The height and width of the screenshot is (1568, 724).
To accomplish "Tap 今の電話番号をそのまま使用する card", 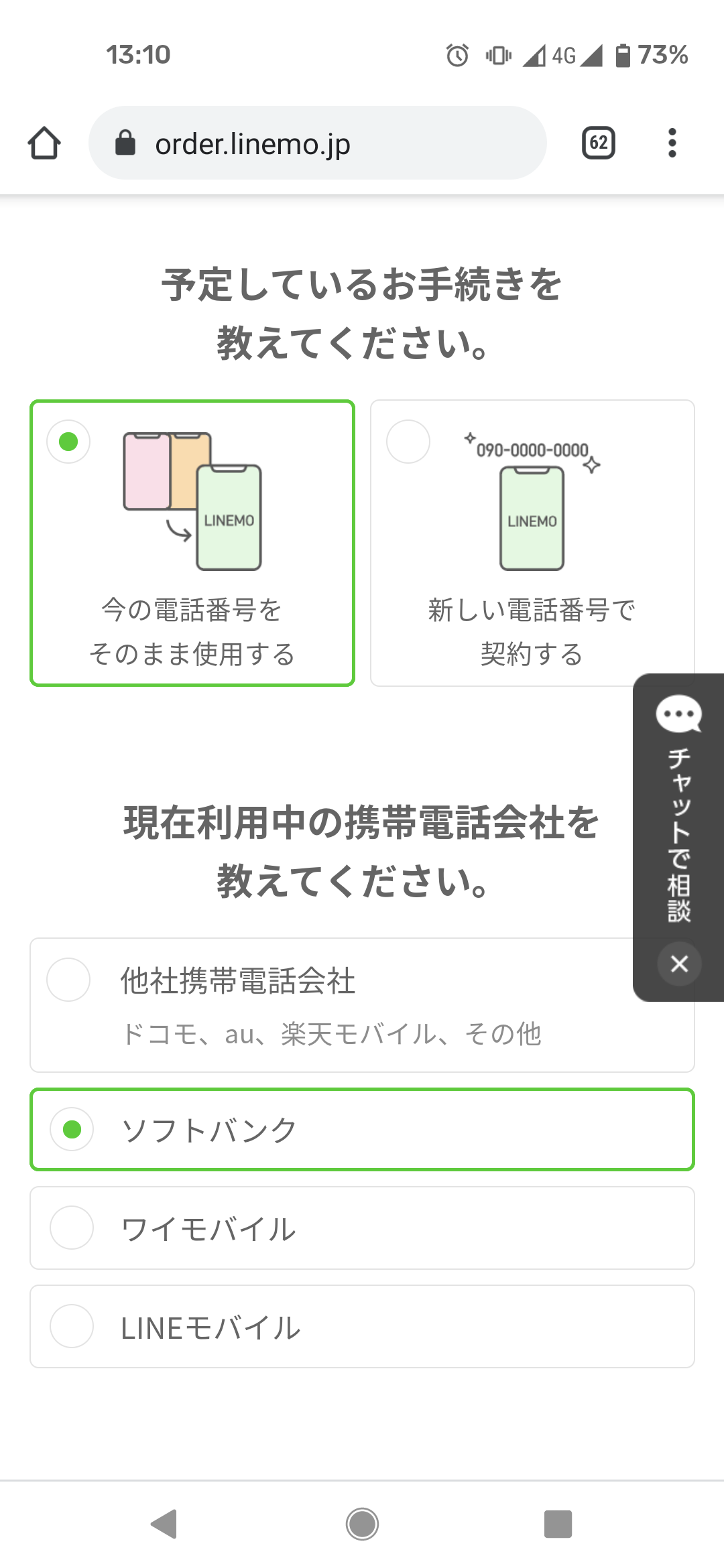I will [192, 543].
